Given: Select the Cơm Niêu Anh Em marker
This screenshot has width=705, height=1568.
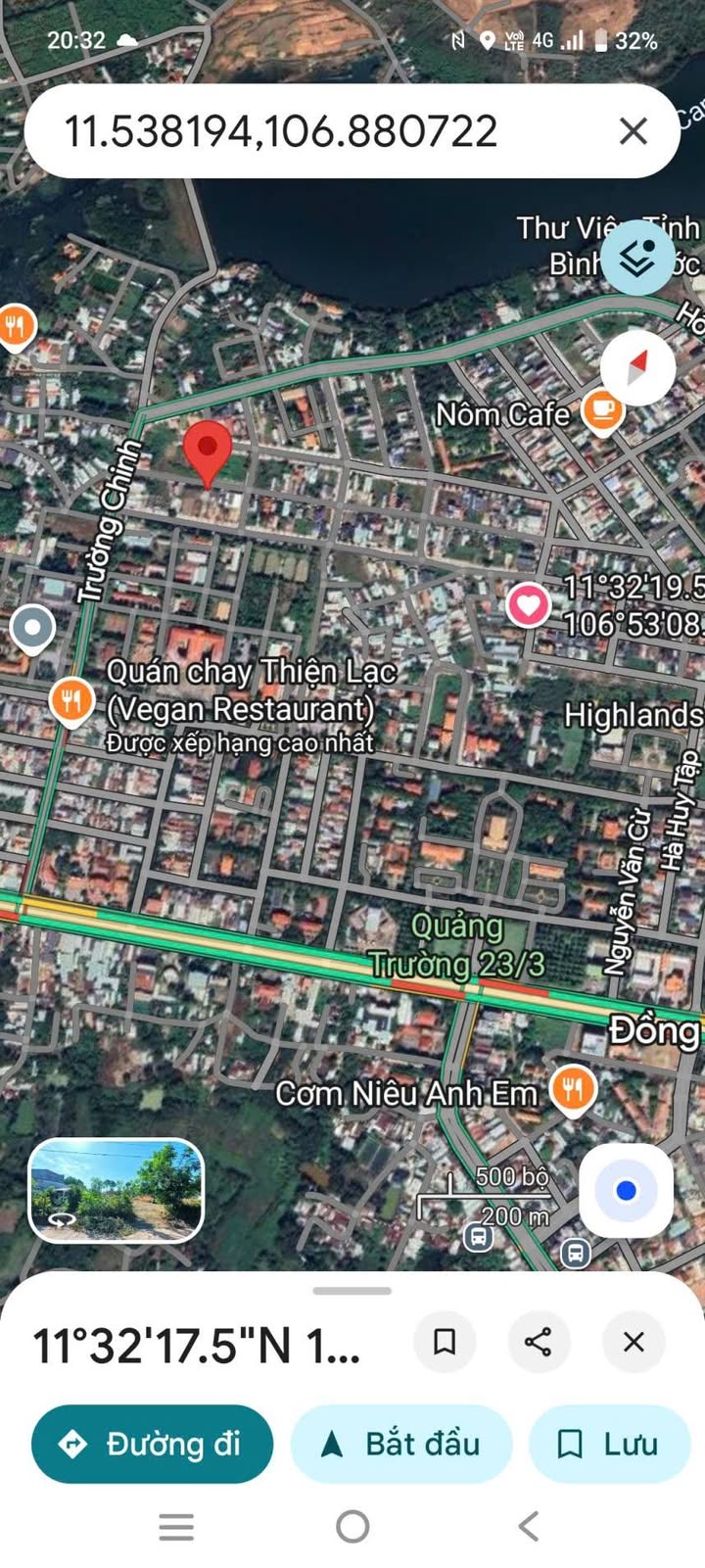Looking at the screenshot, I should 573,1088.
